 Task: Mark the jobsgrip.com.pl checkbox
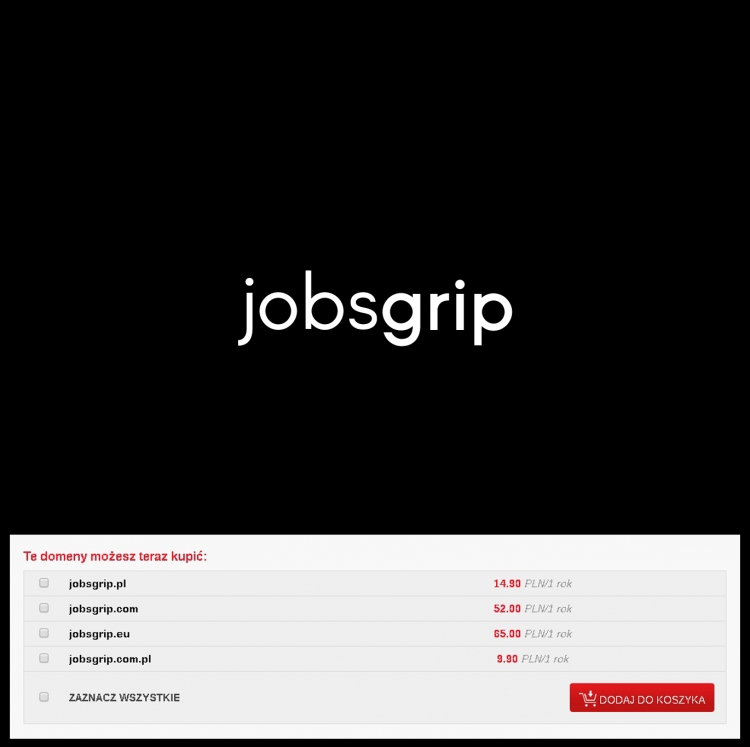tap(44, 659)
